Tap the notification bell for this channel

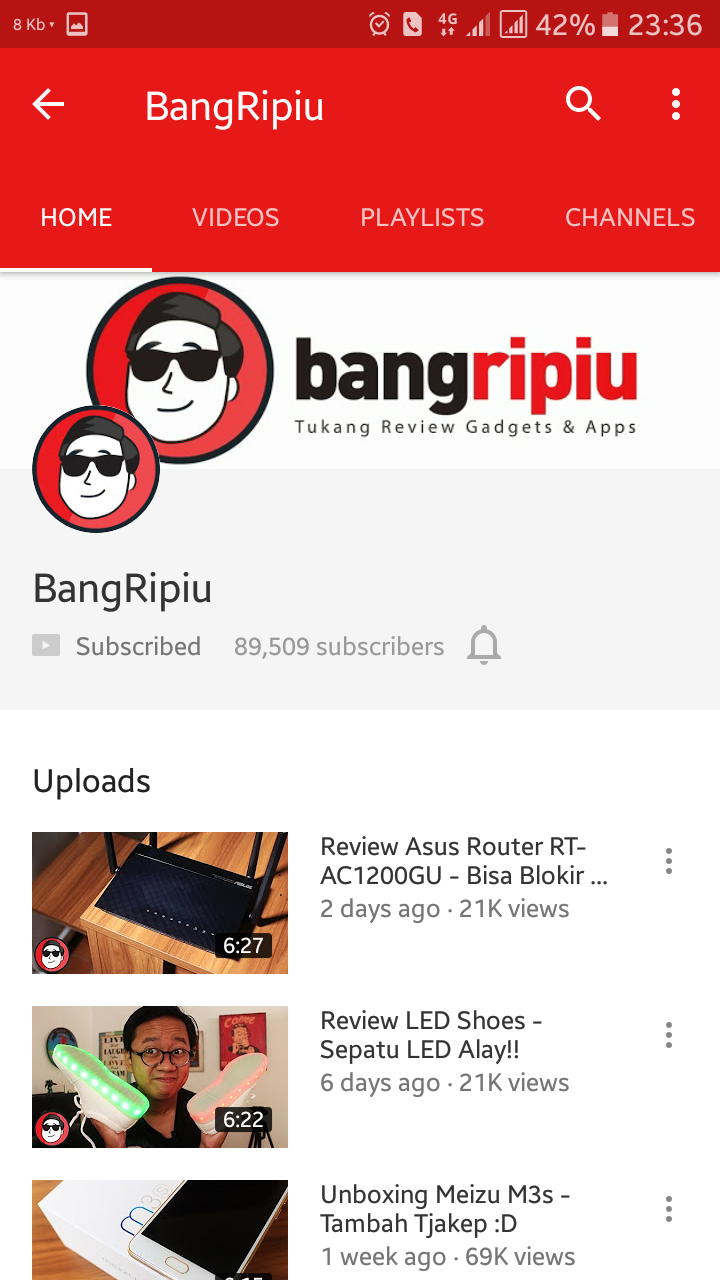[484, 646]
